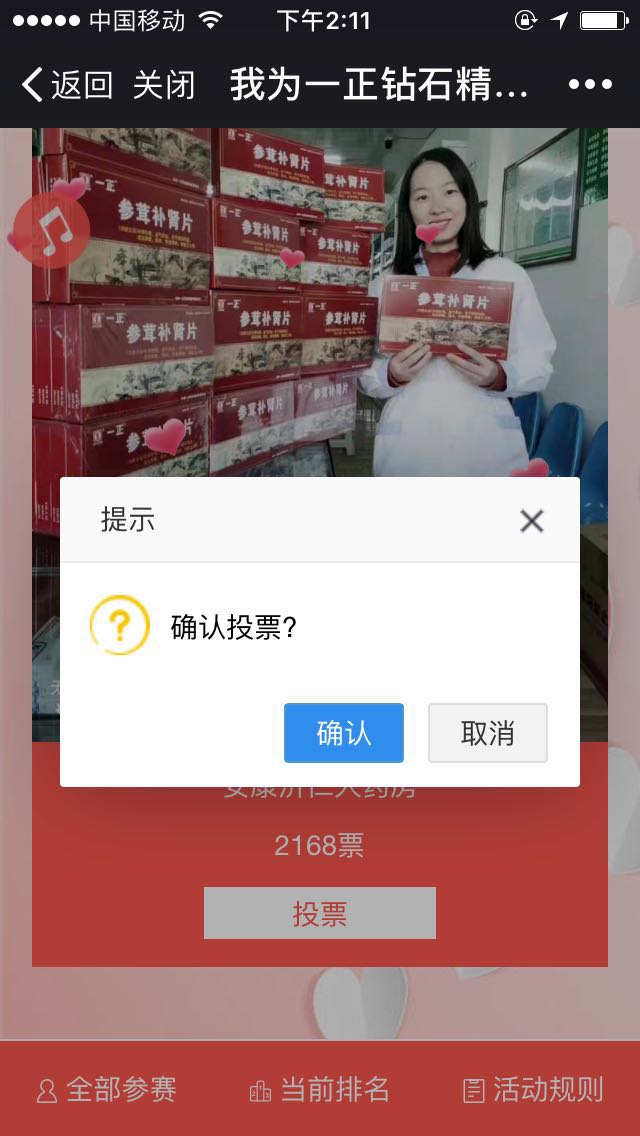
Task: Confirm the vote with 确认
Action: (343, 733)
